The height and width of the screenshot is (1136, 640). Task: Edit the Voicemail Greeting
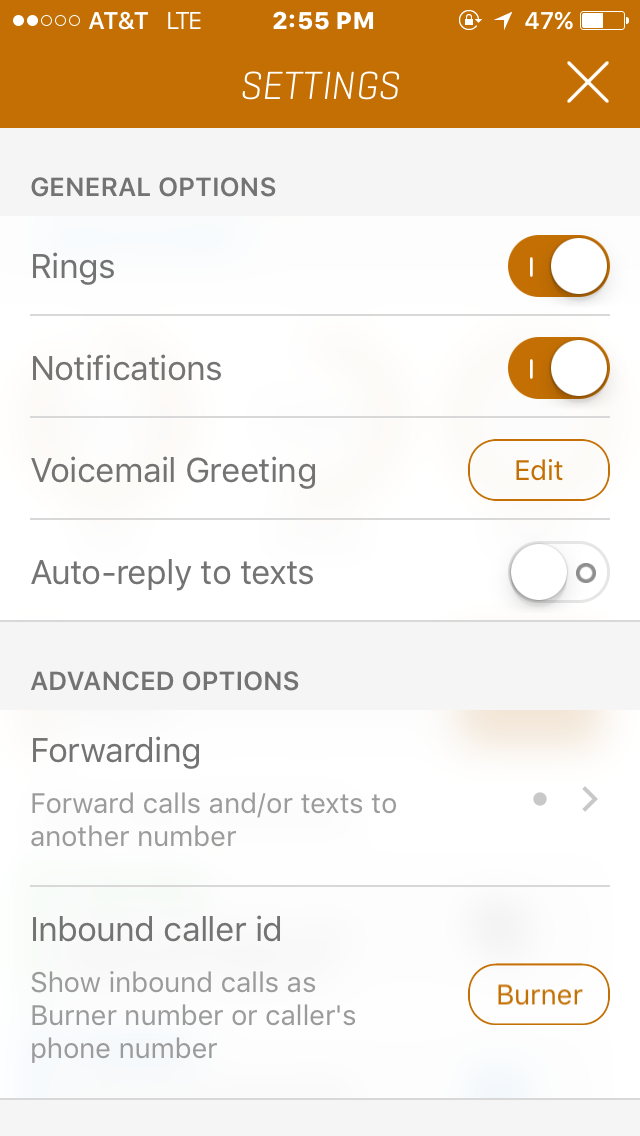tap(539, 470)
